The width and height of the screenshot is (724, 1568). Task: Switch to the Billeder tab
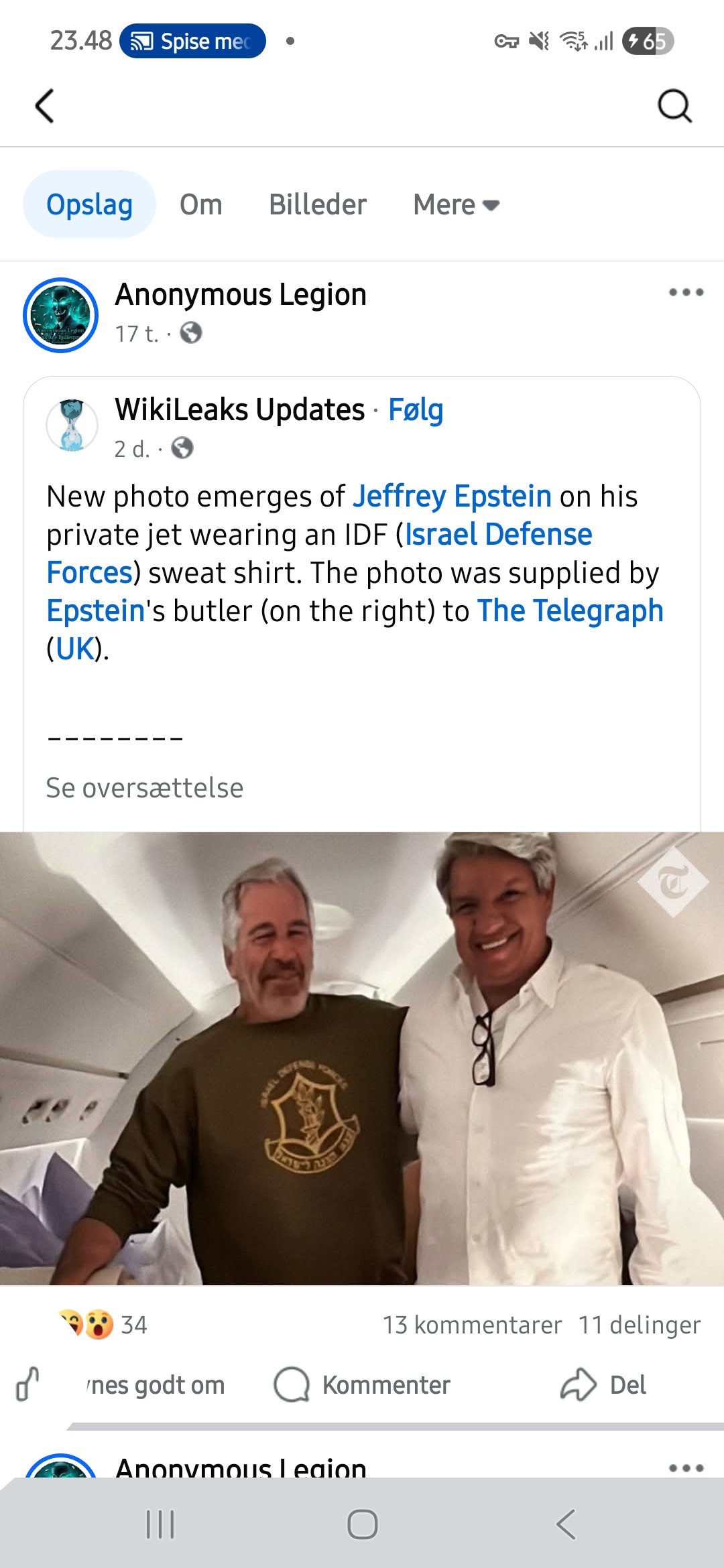click(317, 204)
